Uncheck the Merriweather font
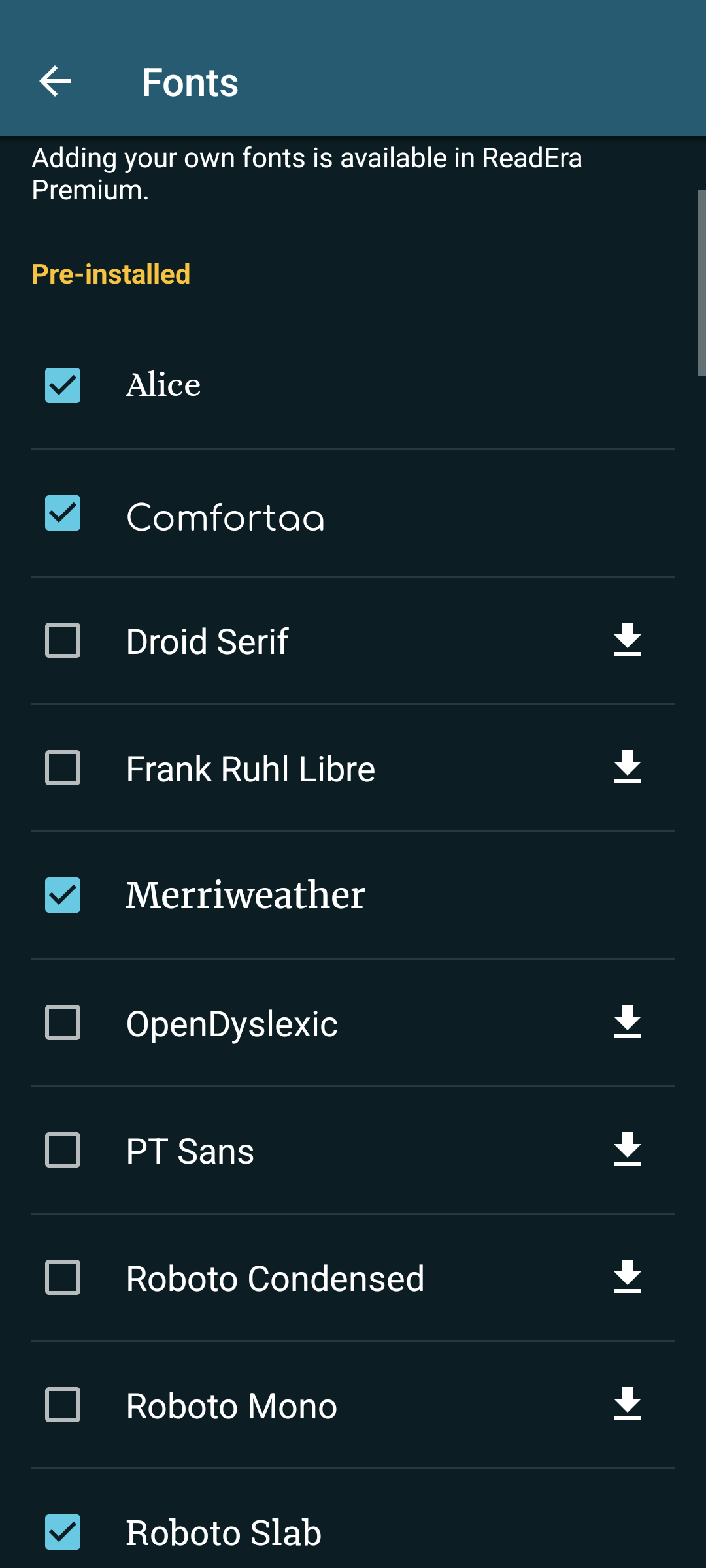Image resolution: width=706 pixels, height=1568 pixels. pos(63,895)
